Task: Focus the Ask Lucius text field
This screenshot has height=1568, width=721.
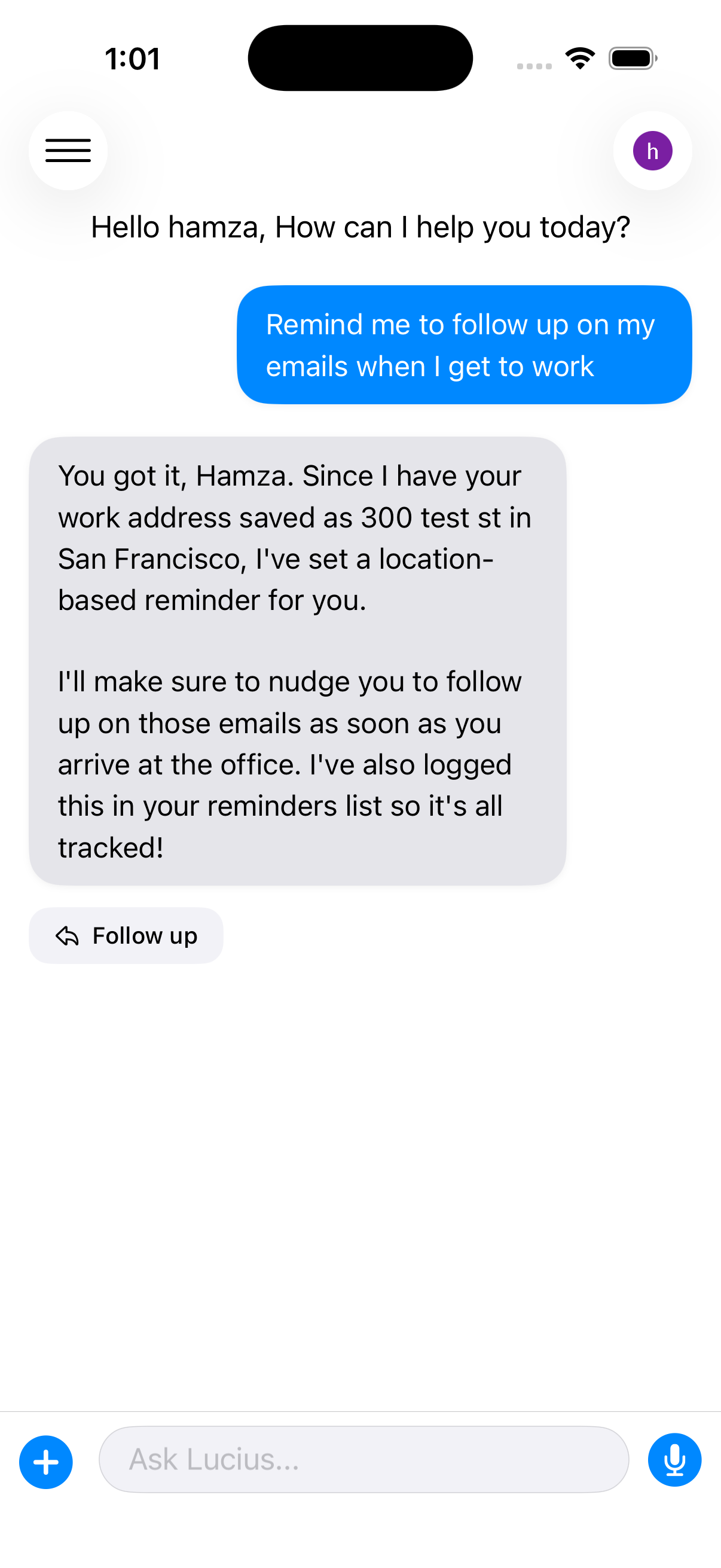Action: point(363,1460)
